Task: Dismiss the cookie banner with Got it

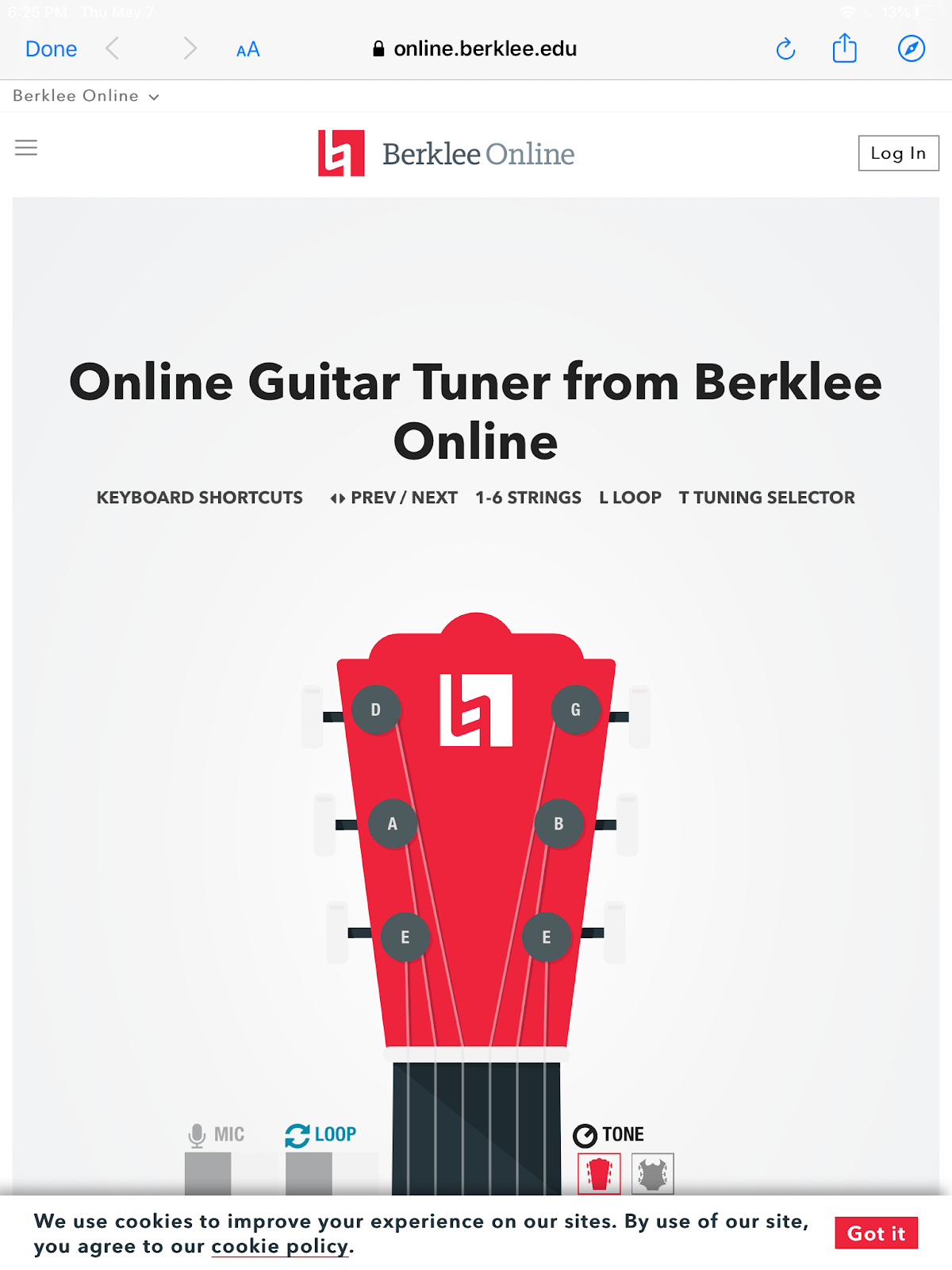Action: pos(876,1233)
